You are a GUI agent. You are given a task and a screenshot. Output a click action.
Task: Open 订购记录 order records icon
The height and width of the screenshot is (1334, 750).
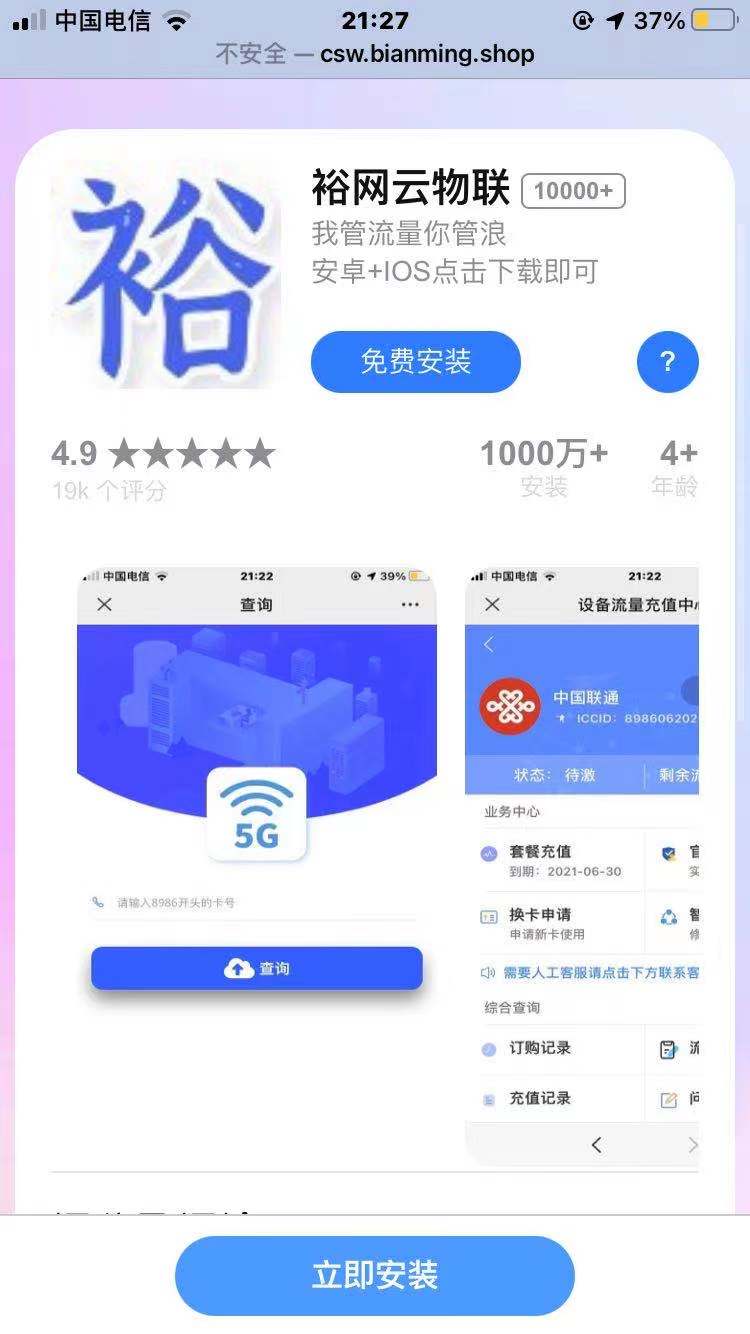(x=487, y=1049)
